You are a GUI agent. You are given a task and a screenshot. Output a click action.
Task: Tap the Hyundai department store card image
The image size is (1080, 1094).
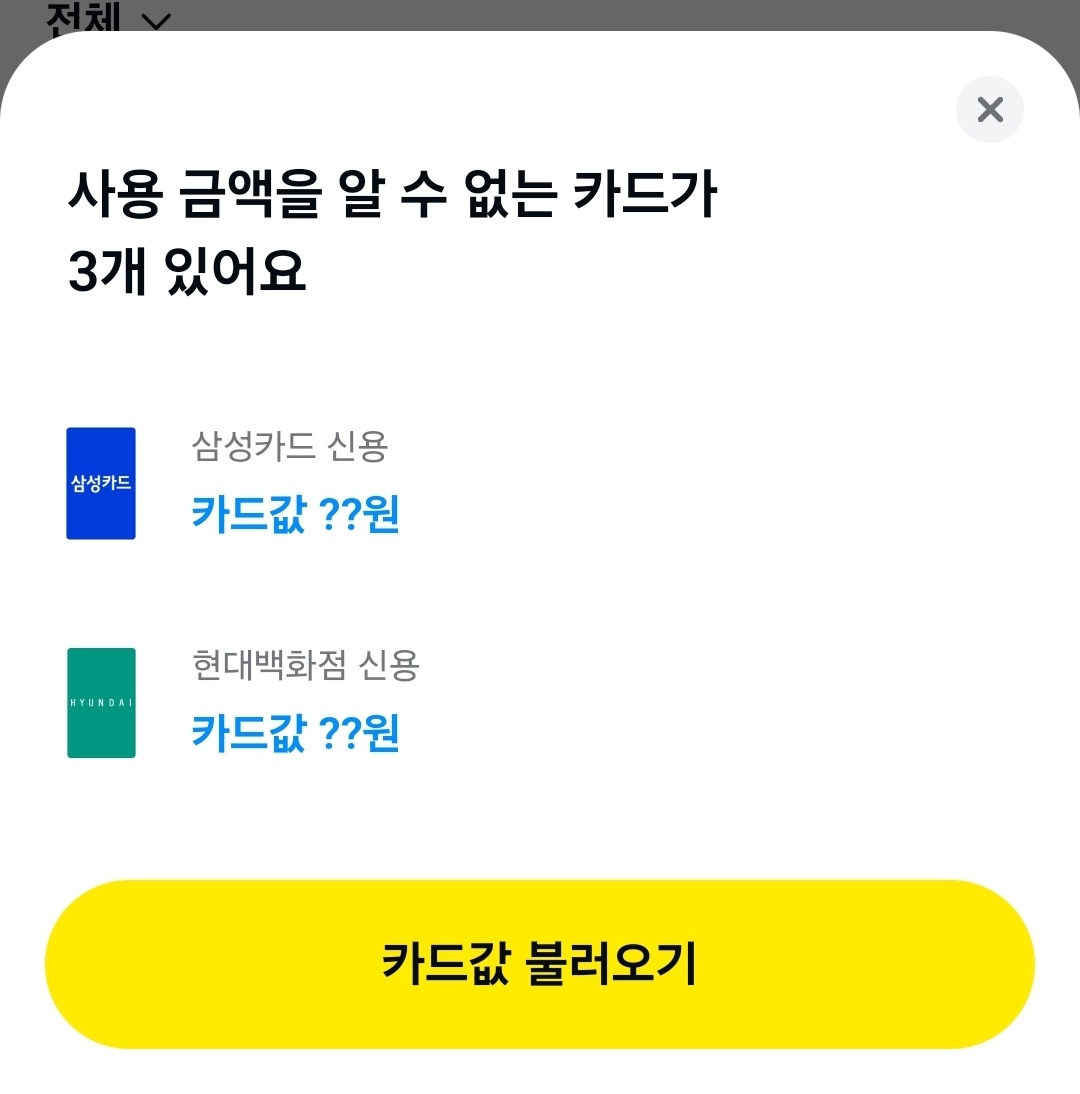(101, 702)
